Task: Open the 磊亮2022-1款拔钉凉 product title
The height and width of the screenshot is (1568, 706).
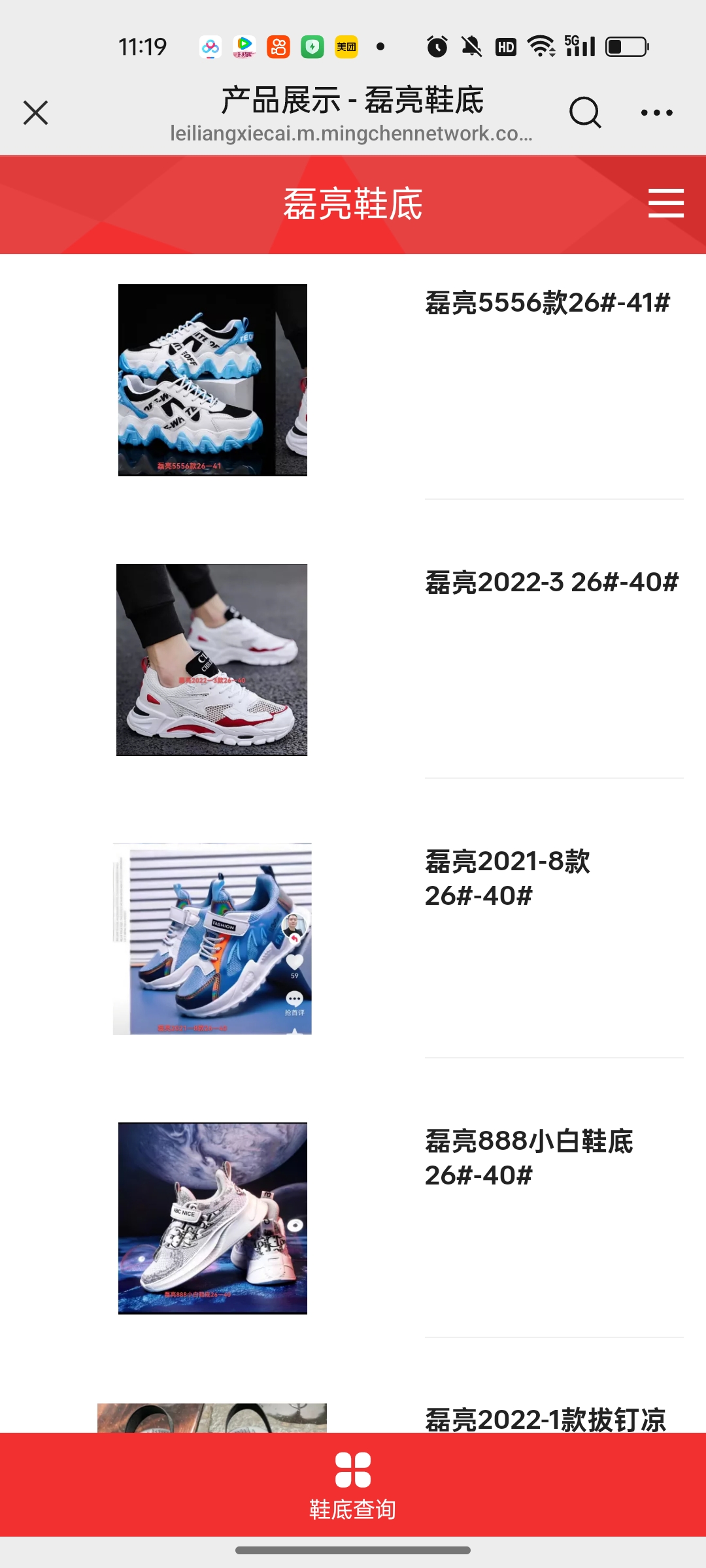Action: (x=545, y=1419)
